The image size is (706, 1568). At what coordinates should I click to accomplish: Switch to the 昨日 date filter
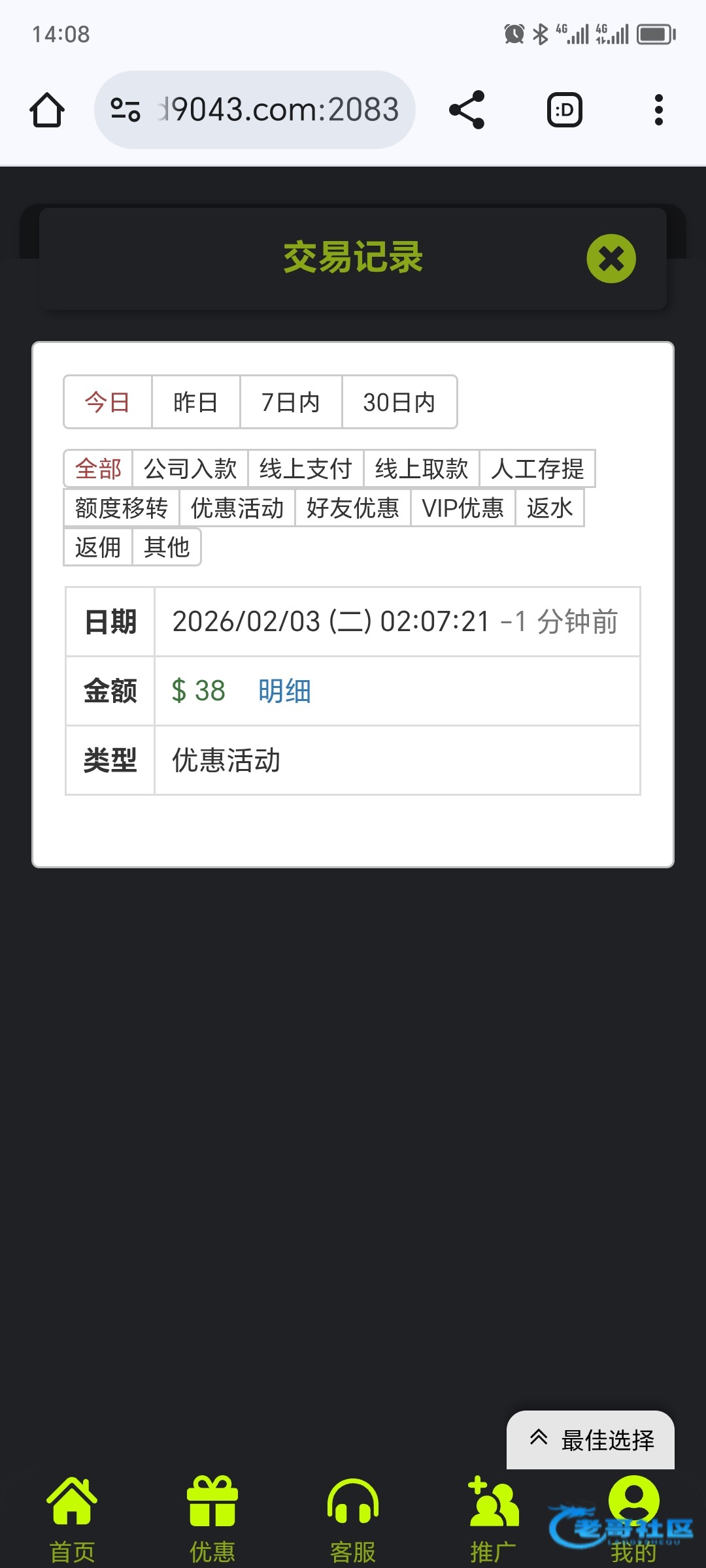195,402
